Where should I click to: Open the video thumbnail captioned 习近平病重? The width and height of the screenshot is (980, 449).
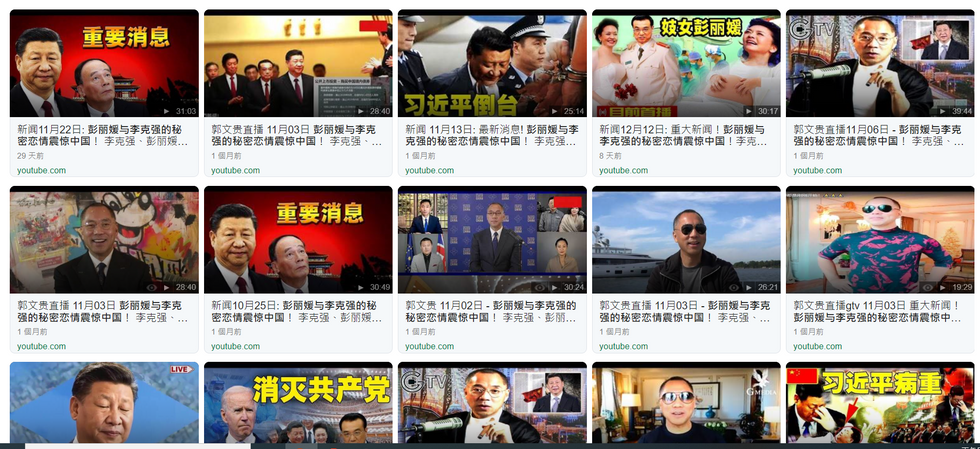tap(880, 403)
